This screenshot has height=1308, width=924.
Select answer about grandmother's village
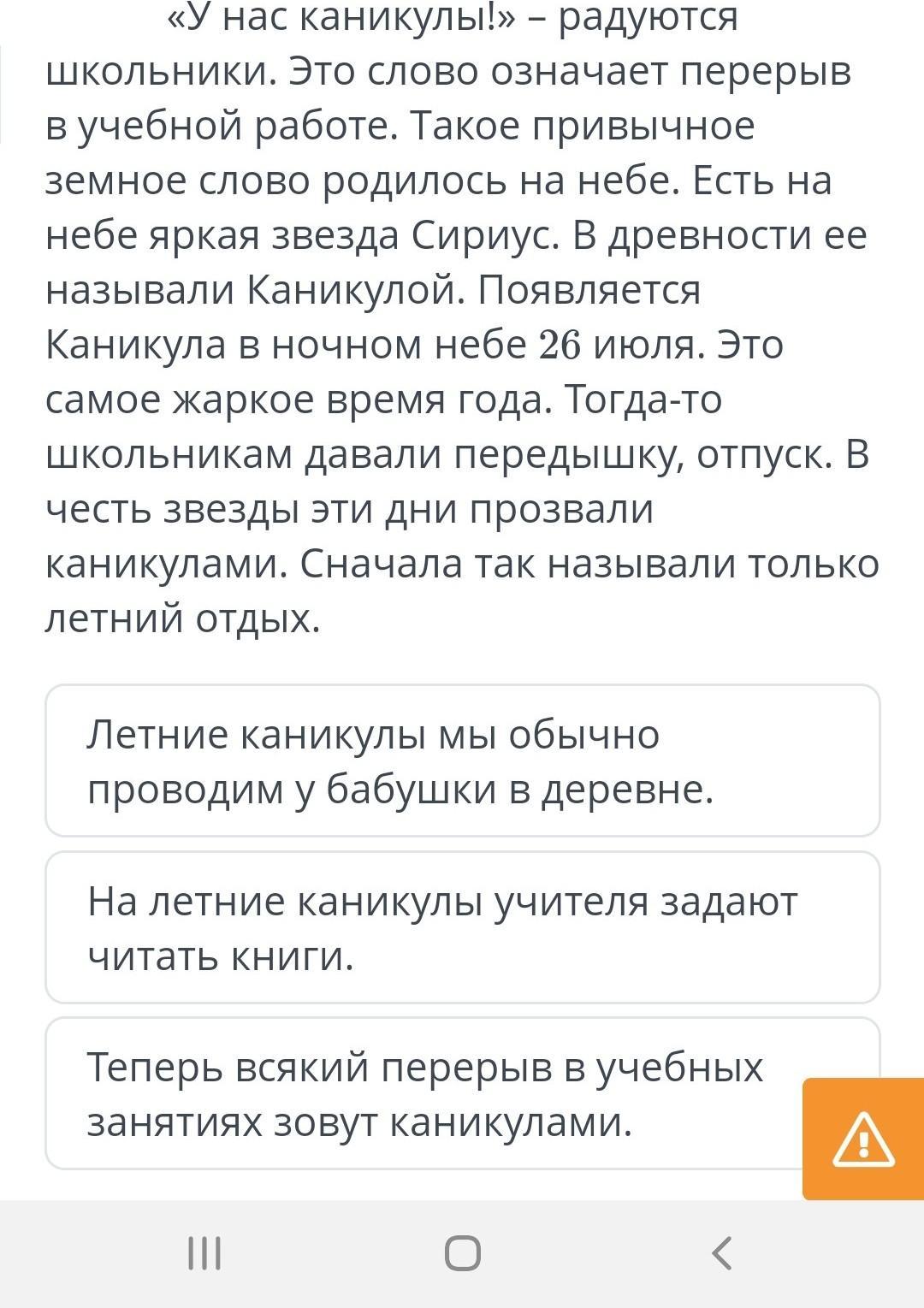[462, 761]
